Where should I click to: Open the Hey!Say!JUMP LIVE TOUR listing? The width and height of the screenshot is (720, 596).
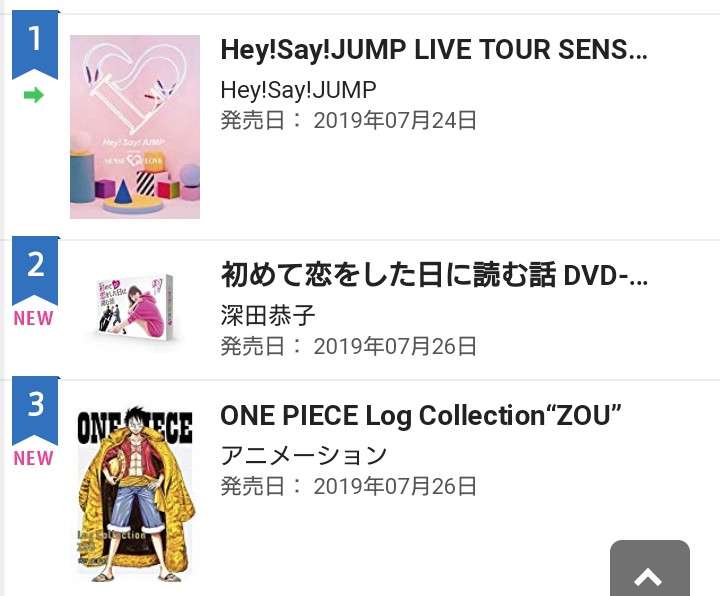(433, 50)
